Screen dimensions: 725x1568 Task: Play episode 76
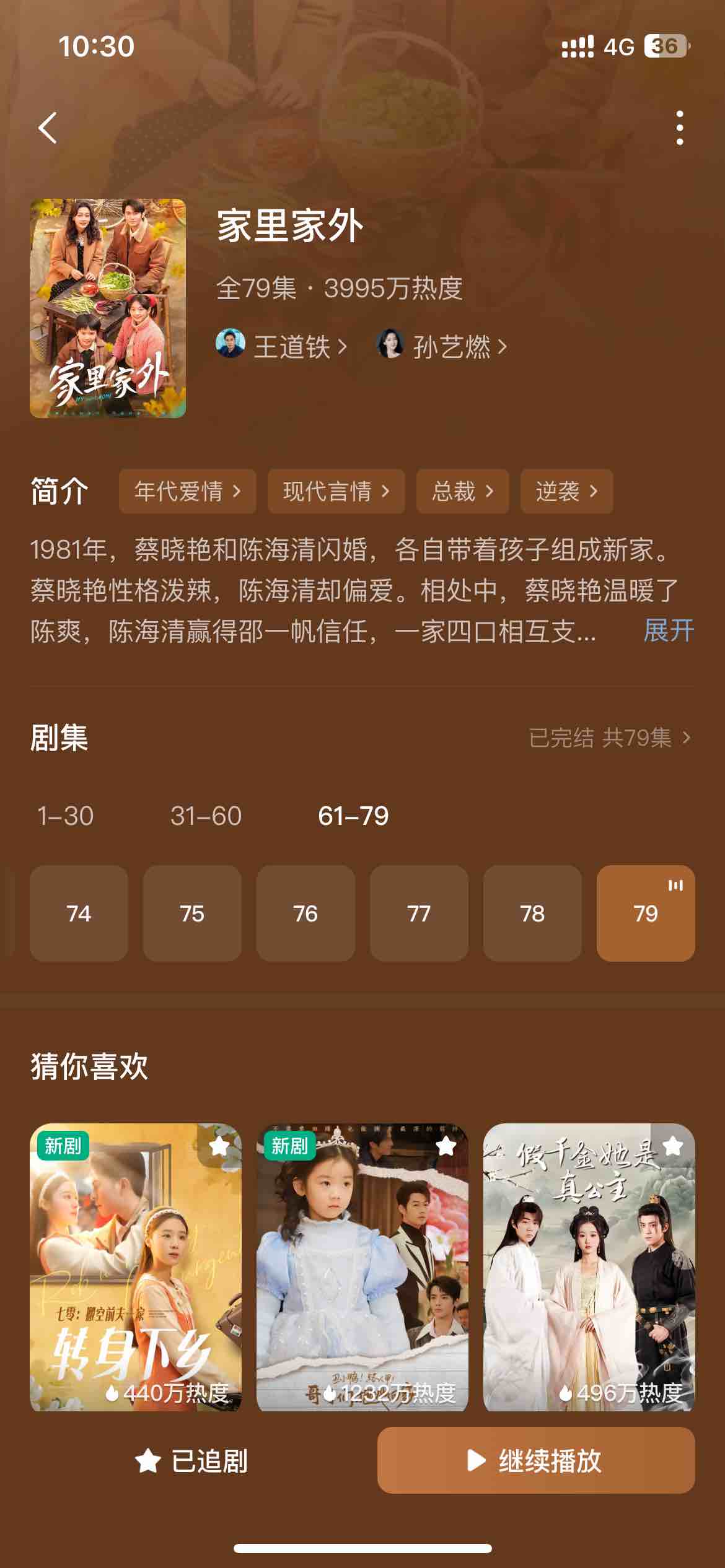tap(305, 913)
